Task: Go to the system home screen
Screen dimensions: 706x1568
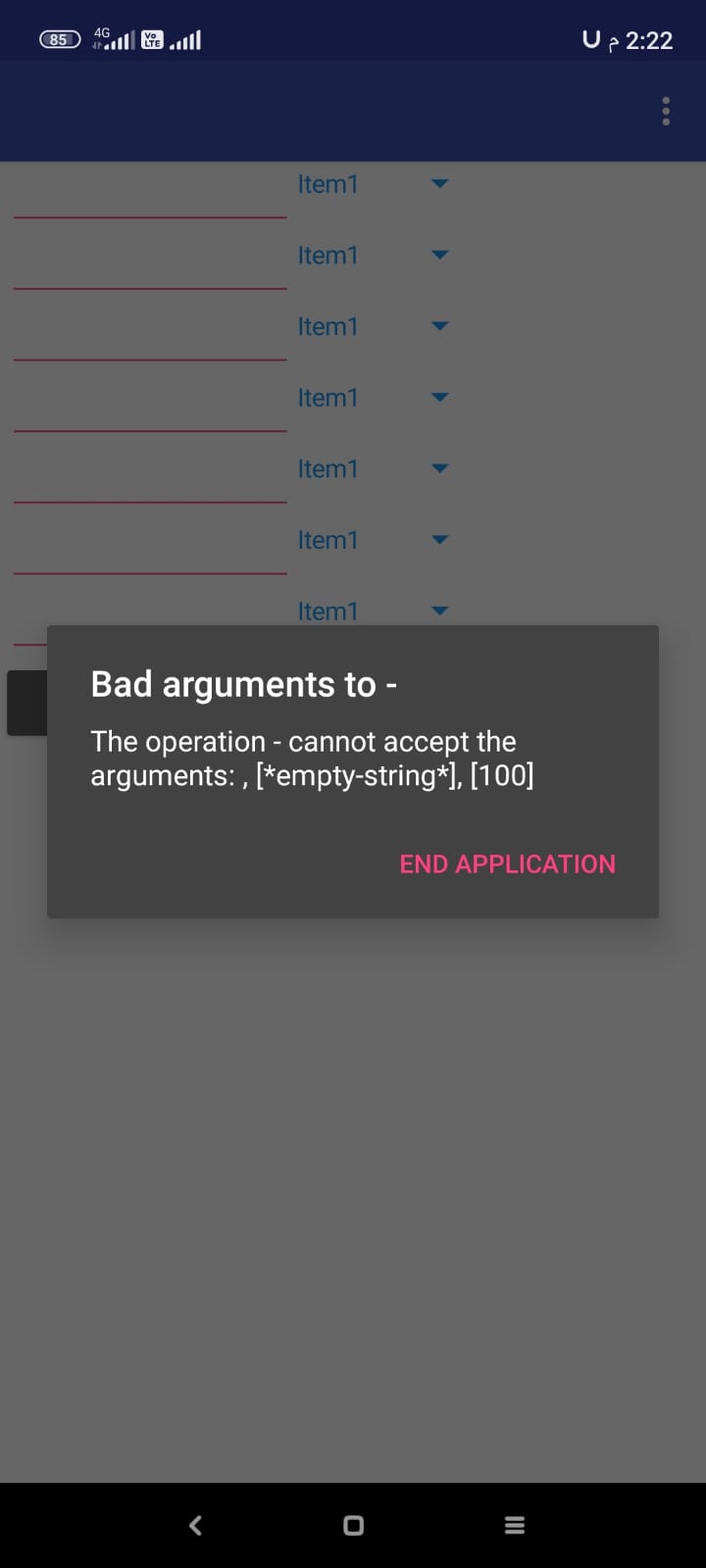Action: pos(354,1525)
